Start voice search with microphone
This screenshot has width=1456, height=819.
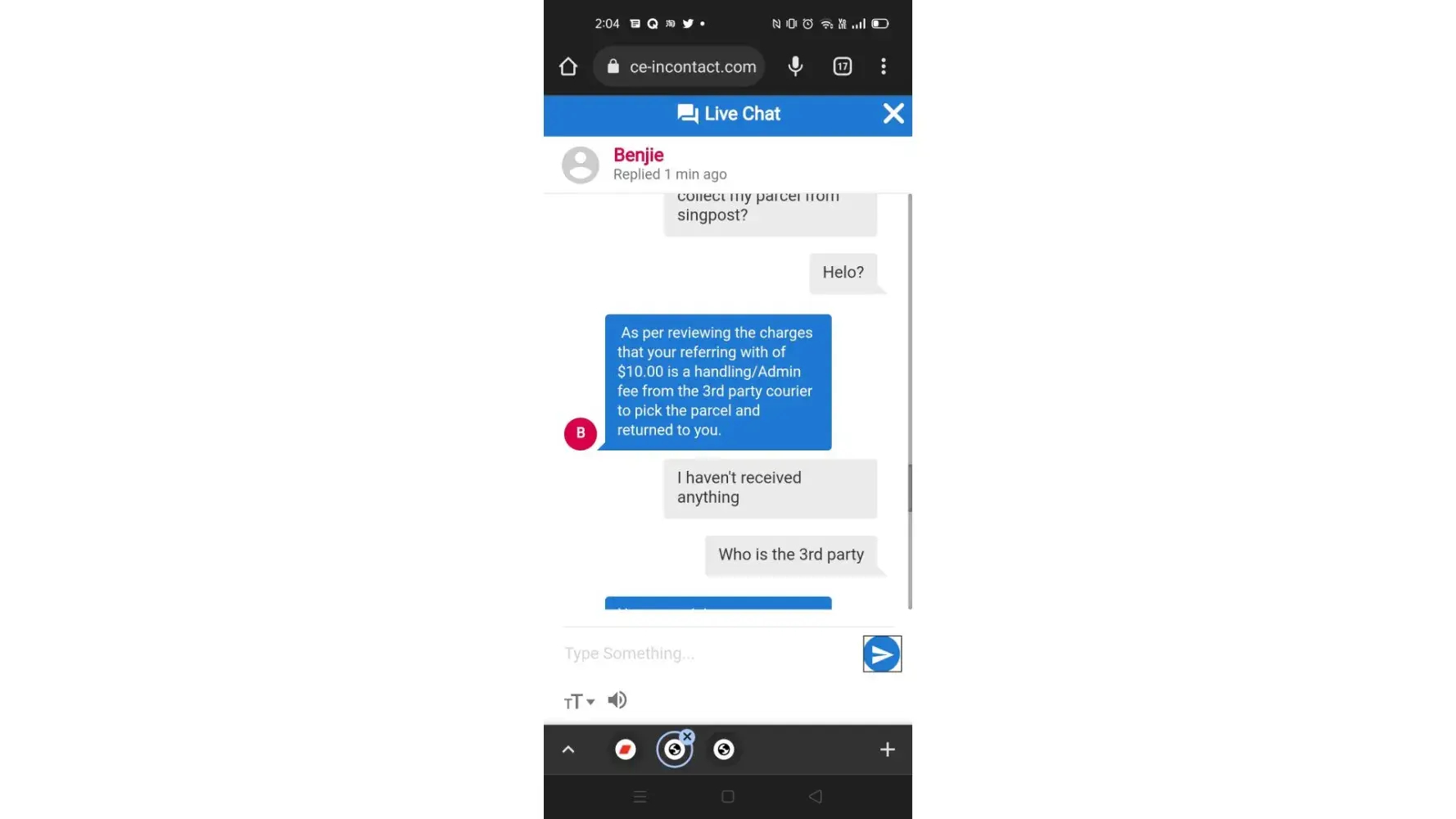795,66
